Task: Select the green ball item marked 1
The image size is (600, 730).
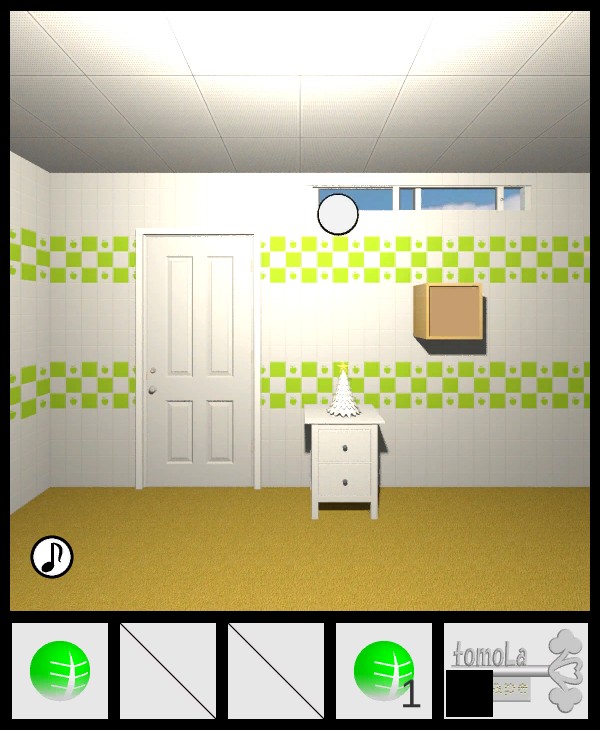Action: (x=384, y=671)
